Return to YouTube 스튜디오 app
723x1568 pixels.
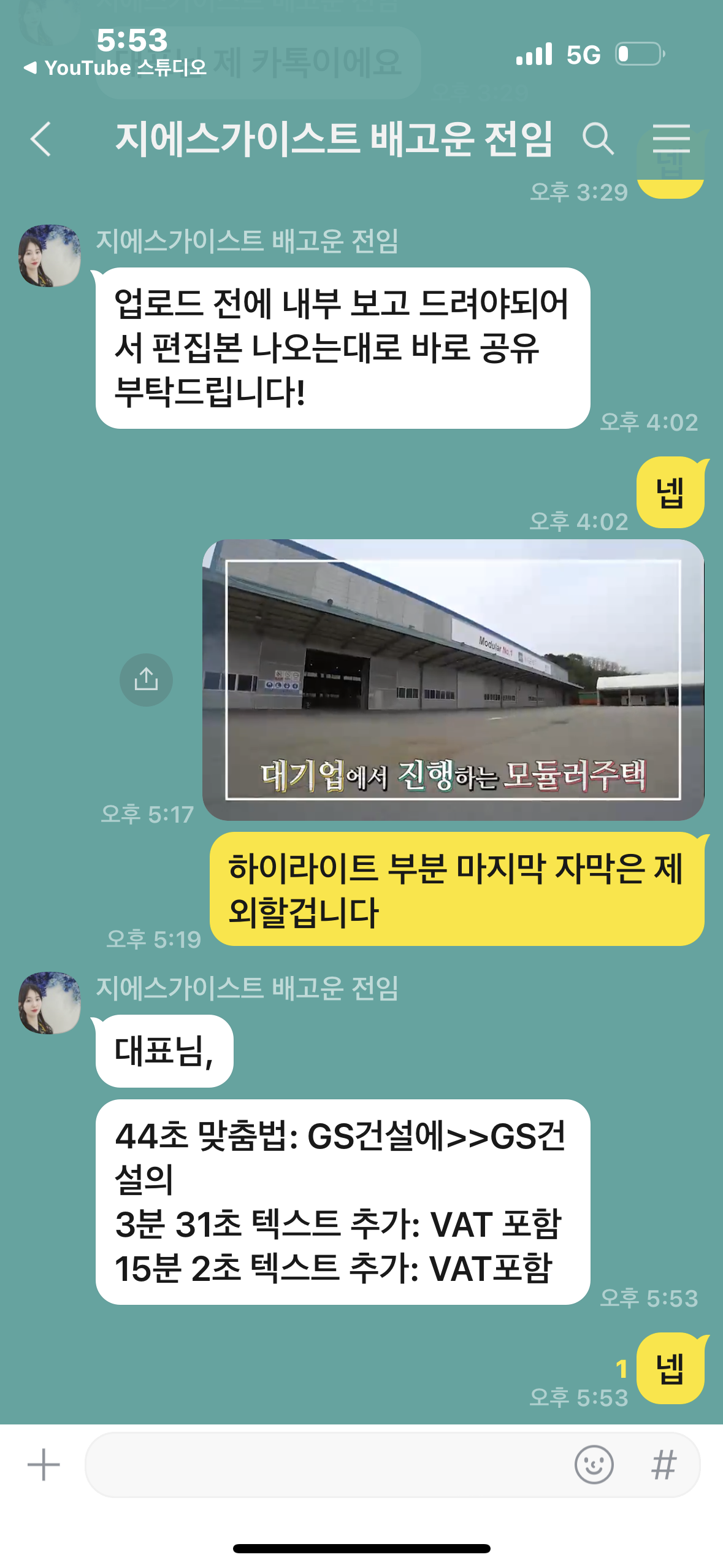115,67
